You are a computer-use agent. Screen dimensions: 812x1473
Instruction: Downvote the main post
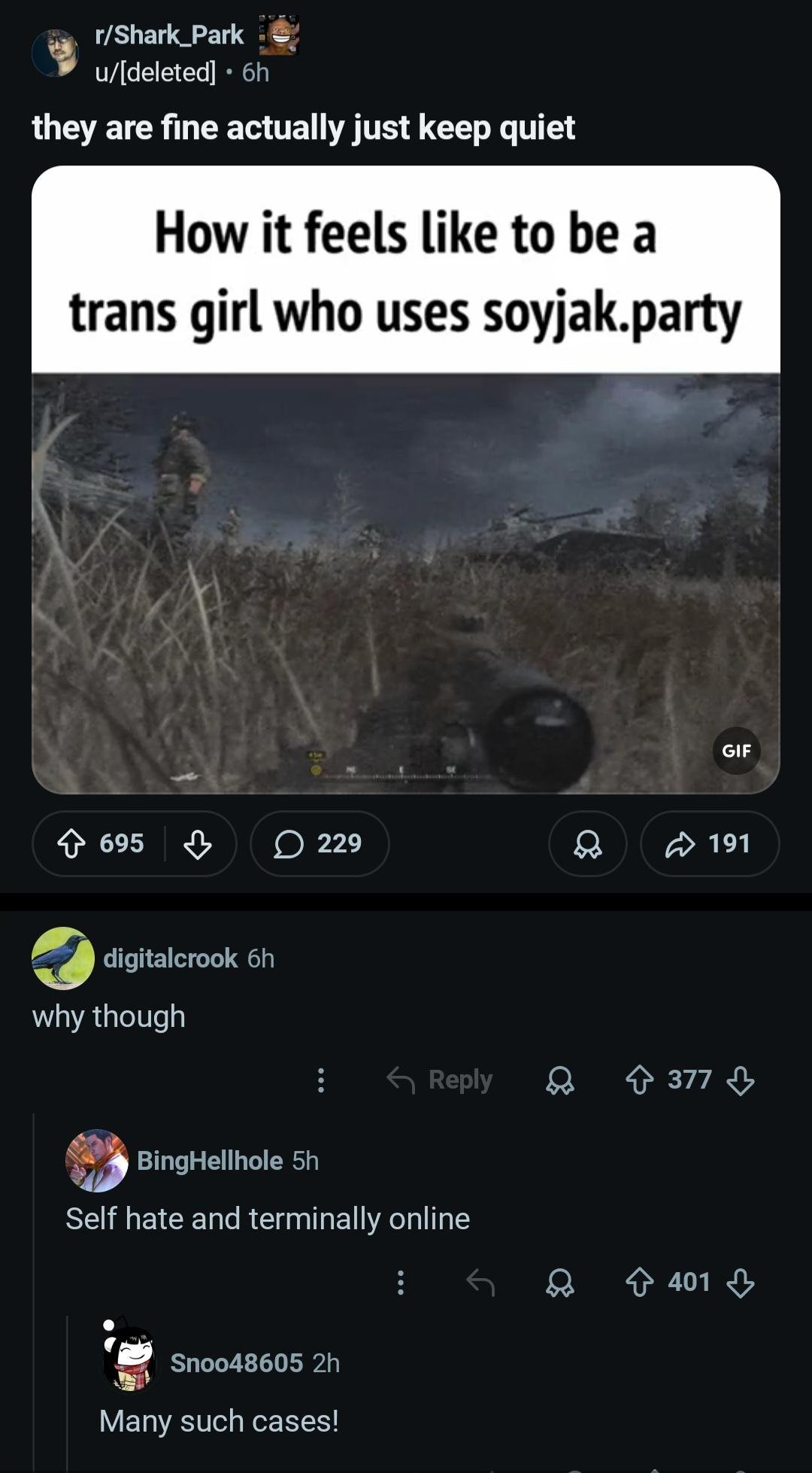pyautogui.click(x=198, y=843)
